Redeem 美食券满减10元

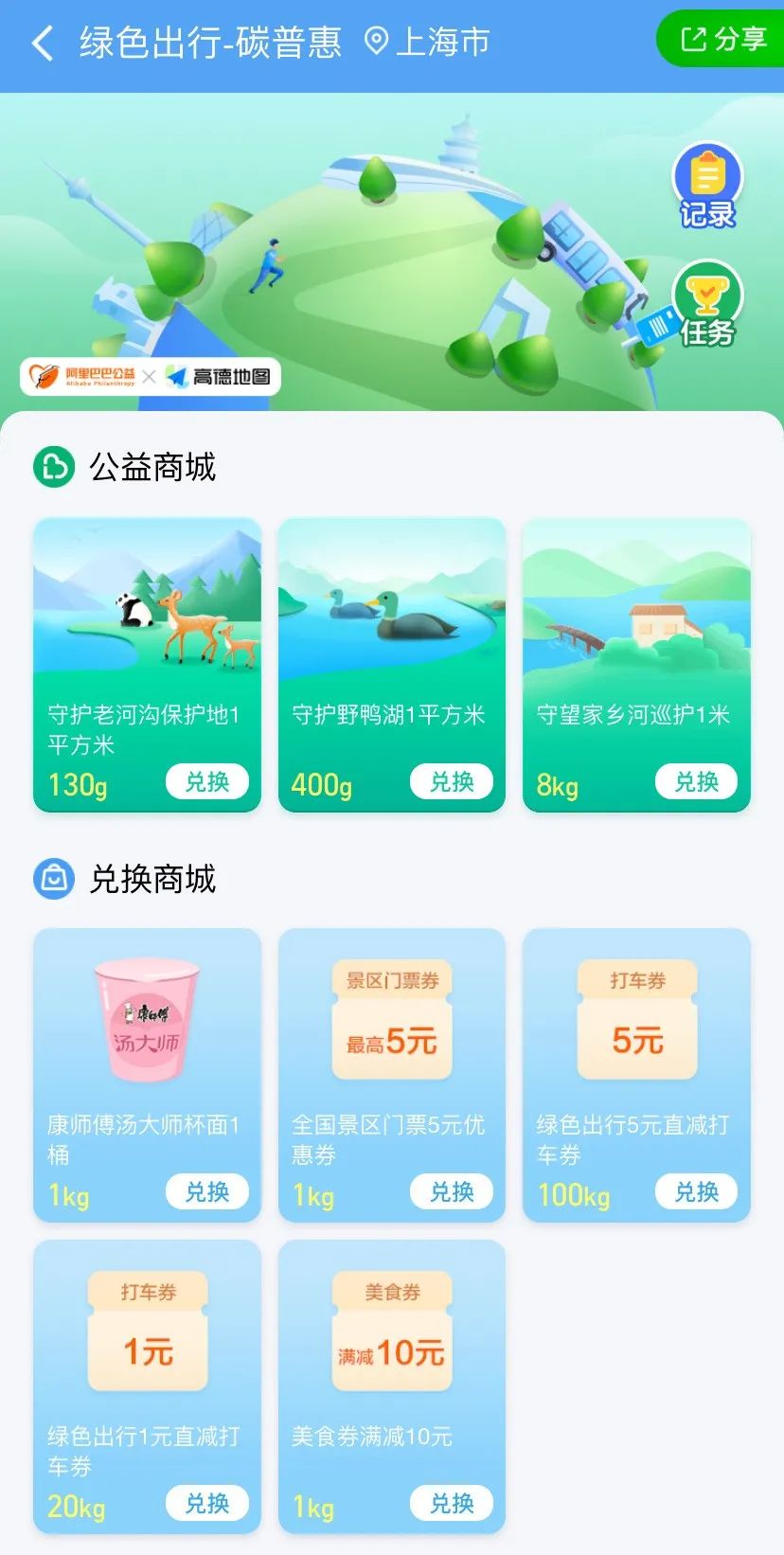(452, 1503)
